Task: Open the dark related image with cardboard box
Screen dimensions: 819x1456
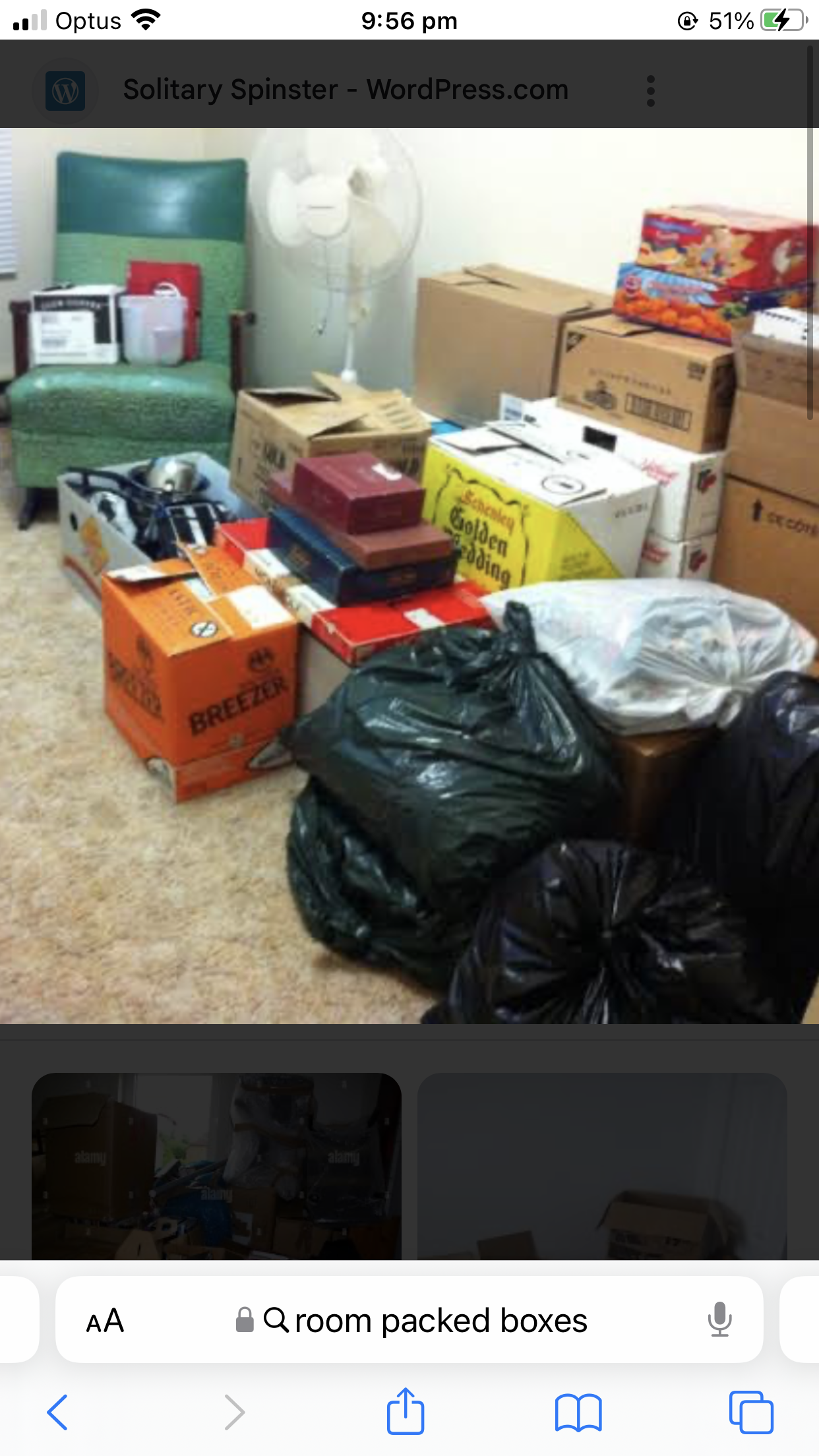Action: 602,1166
